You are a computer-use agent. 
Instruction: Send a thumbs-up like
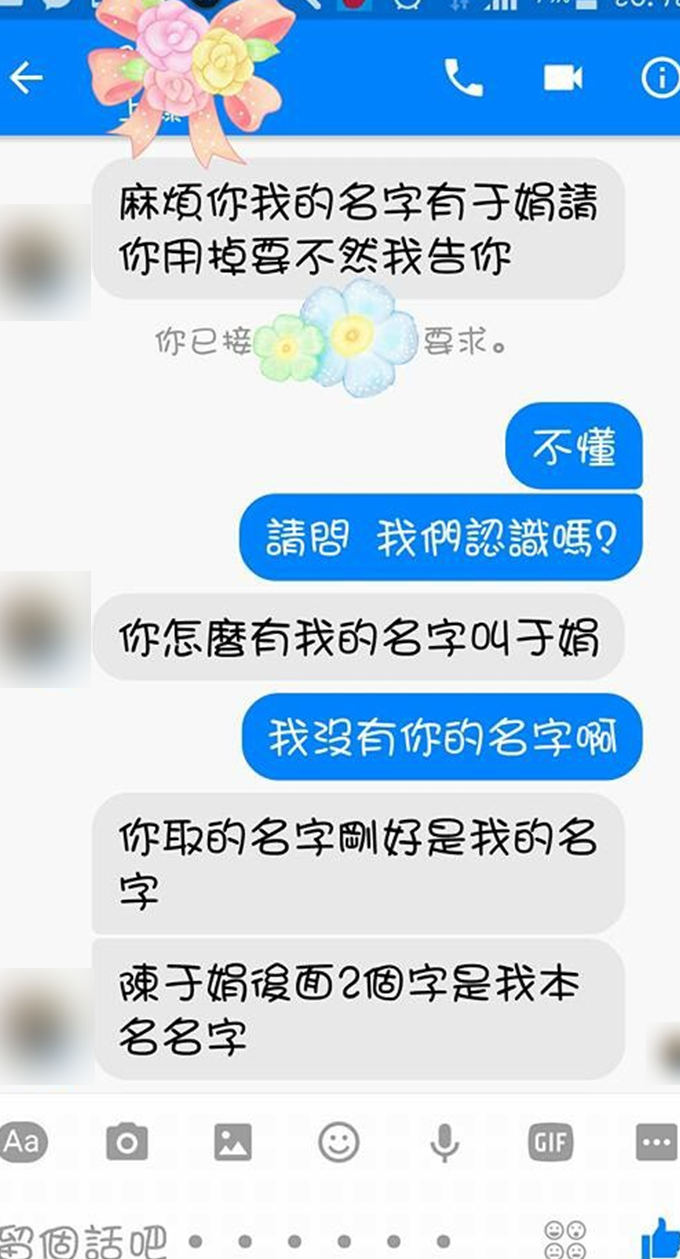click(x=659, y=1236)
